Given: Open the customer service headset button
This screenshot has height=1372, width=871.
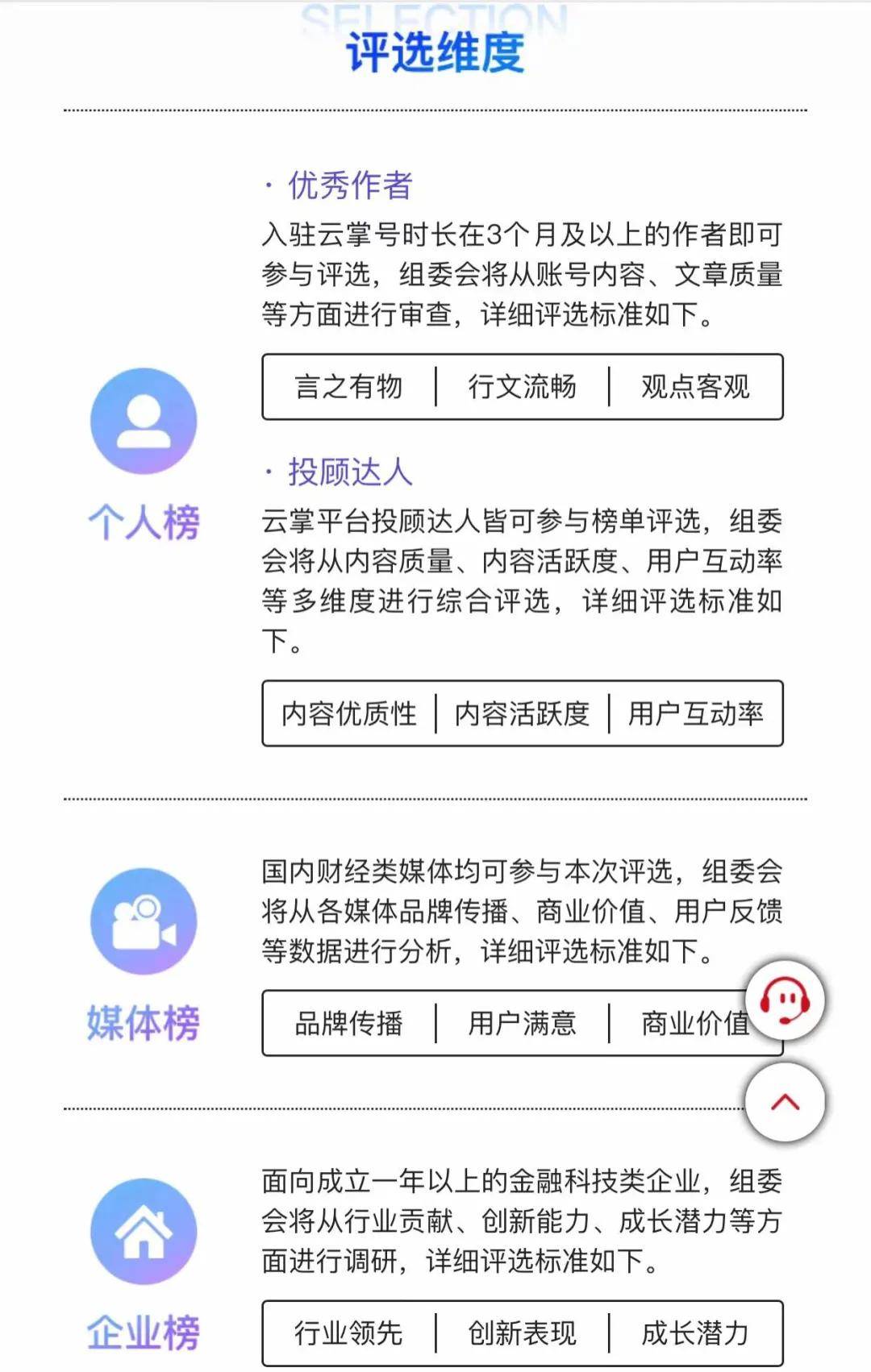Looking at the screenshot, I should pyautogui.click(x=785, y=1000).
